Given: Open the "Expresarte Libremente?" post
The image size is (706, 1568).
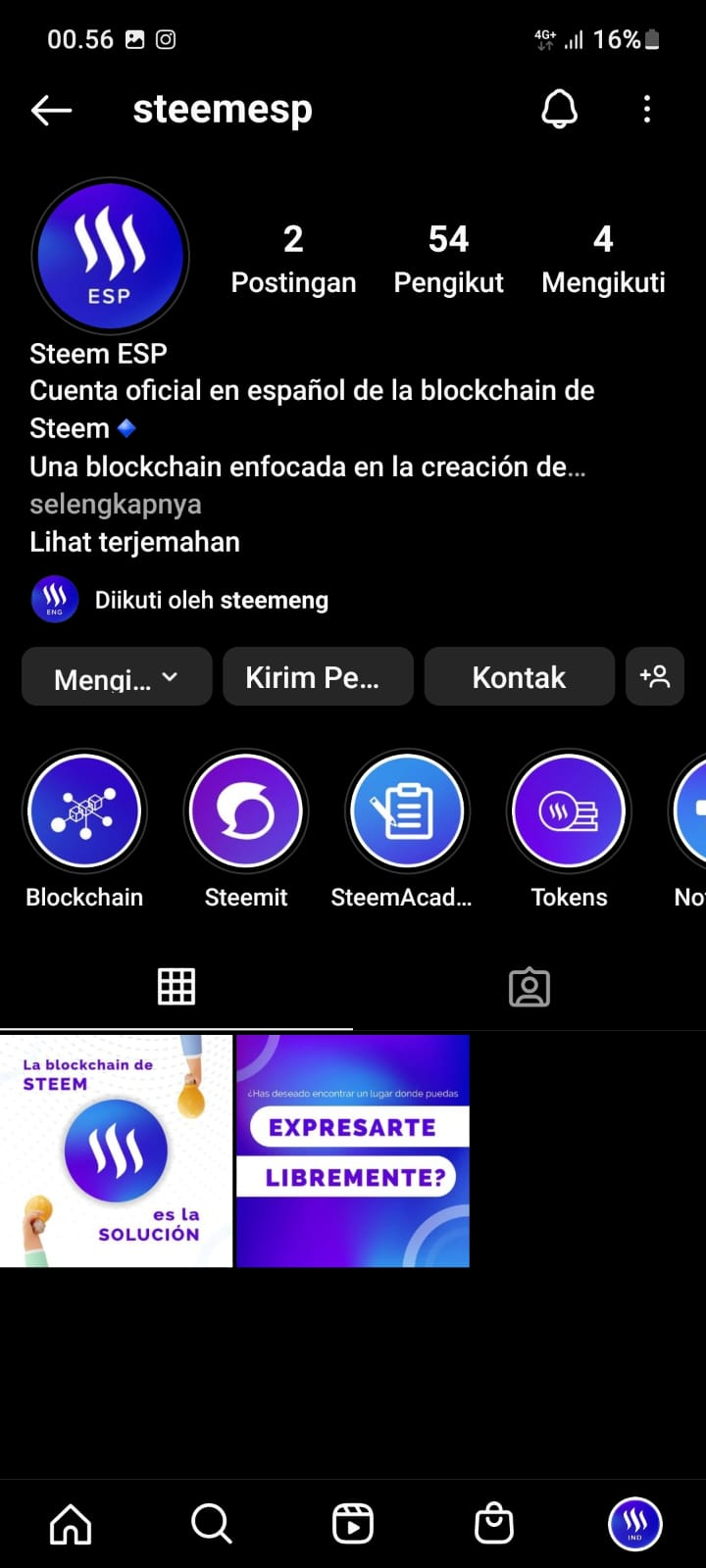Looking at the screenshot, I should click(x=353, y=1151).
